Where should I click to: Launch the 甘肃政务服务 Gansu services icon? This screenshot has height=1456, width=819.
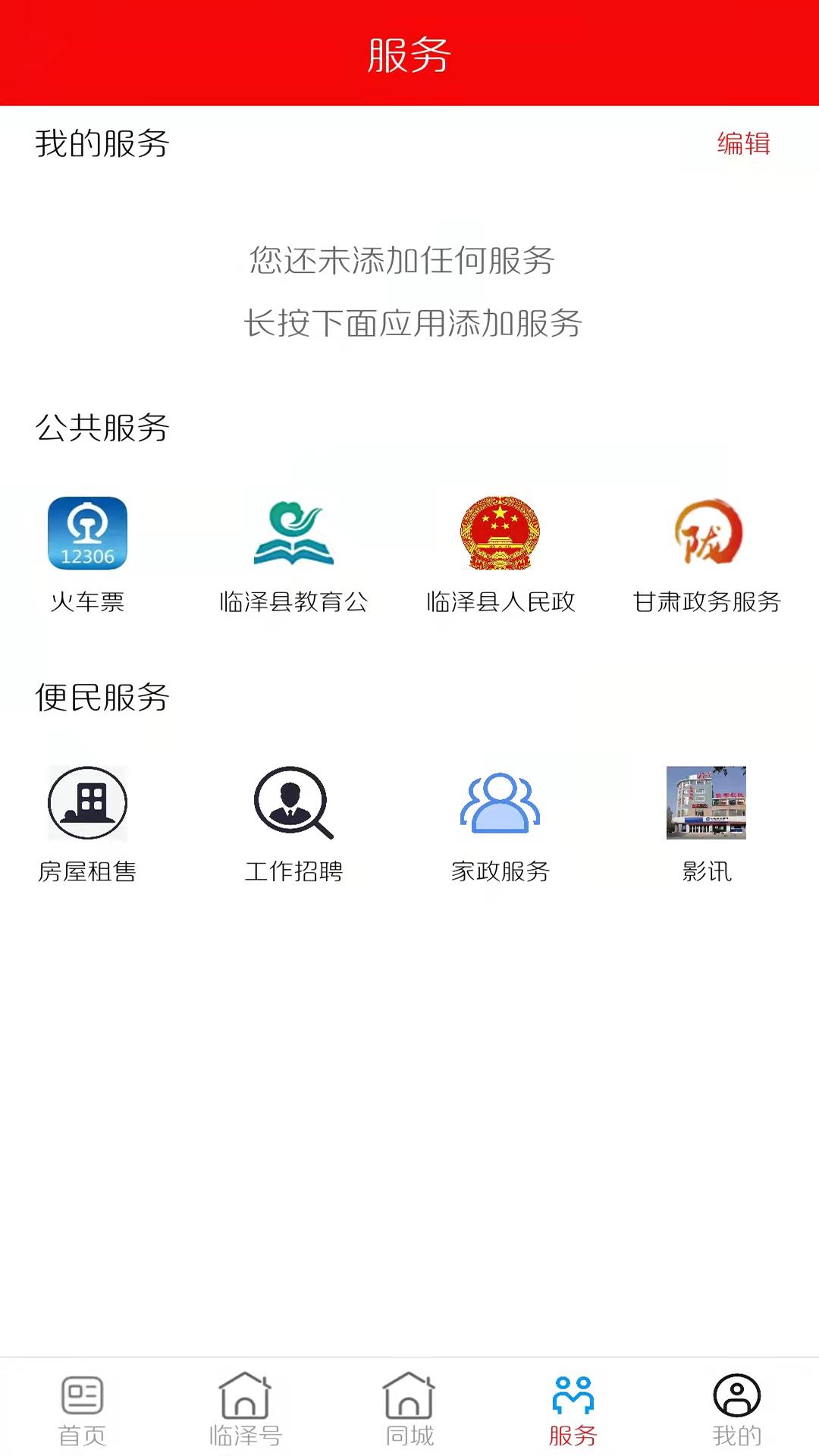pyautogui.click(x=705, y=533)
